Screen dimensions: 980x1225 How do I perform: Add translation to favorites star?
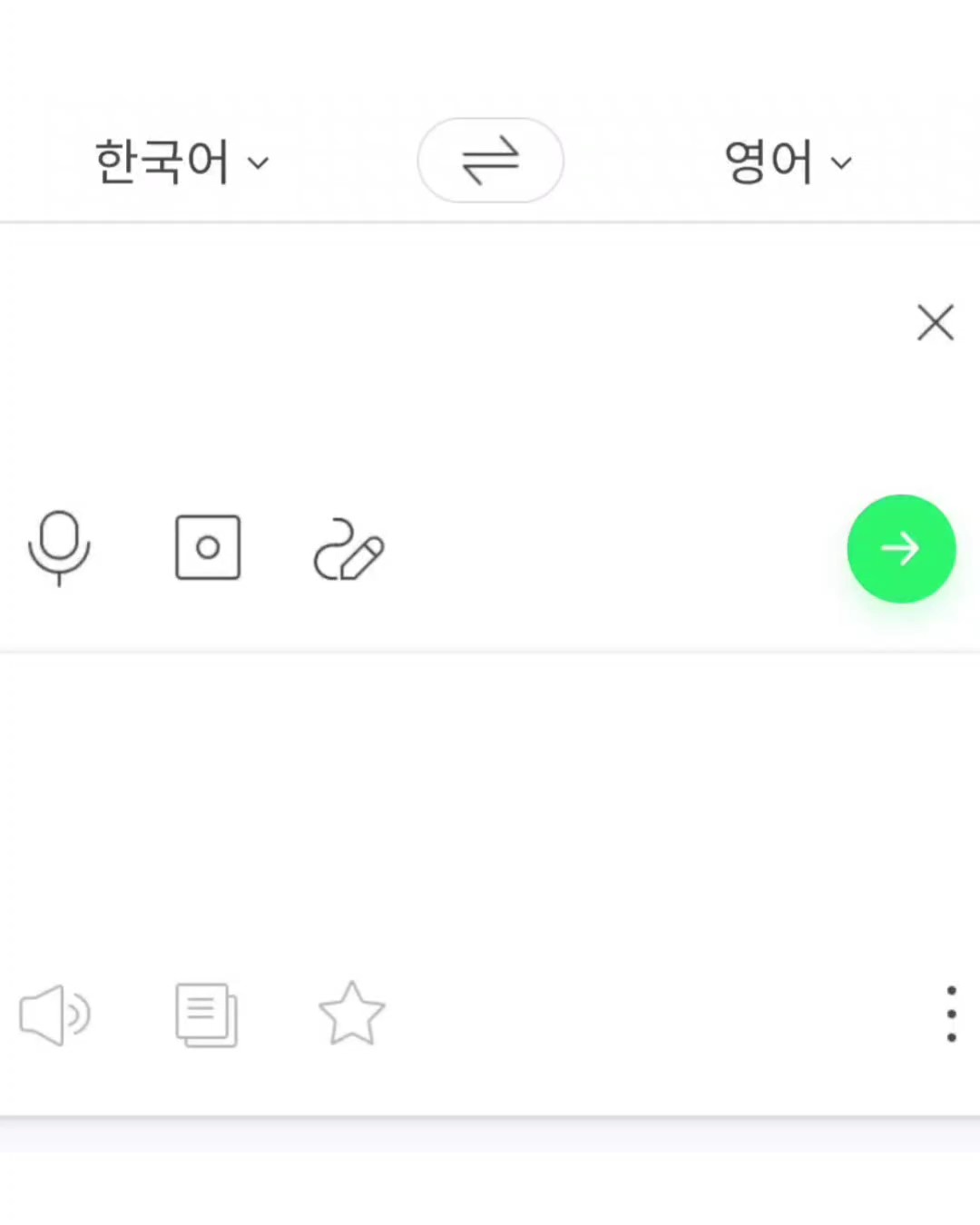coord(352,1014)
